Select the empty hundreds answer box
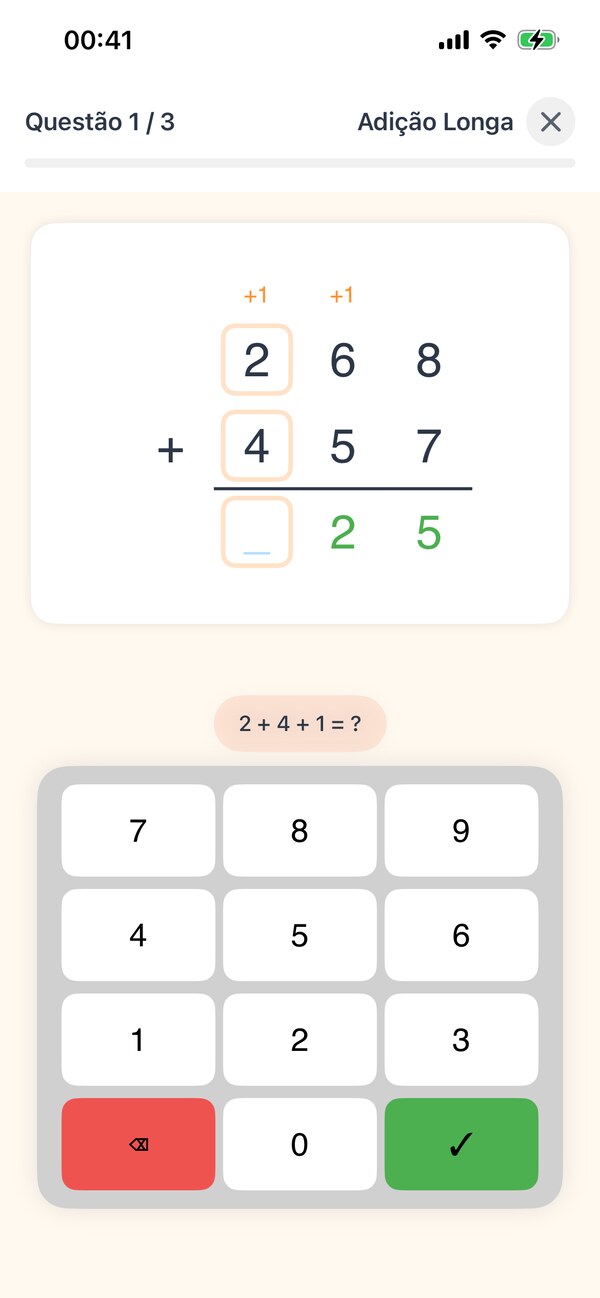This screenshot has height=1298, width=600. point(257,532)
